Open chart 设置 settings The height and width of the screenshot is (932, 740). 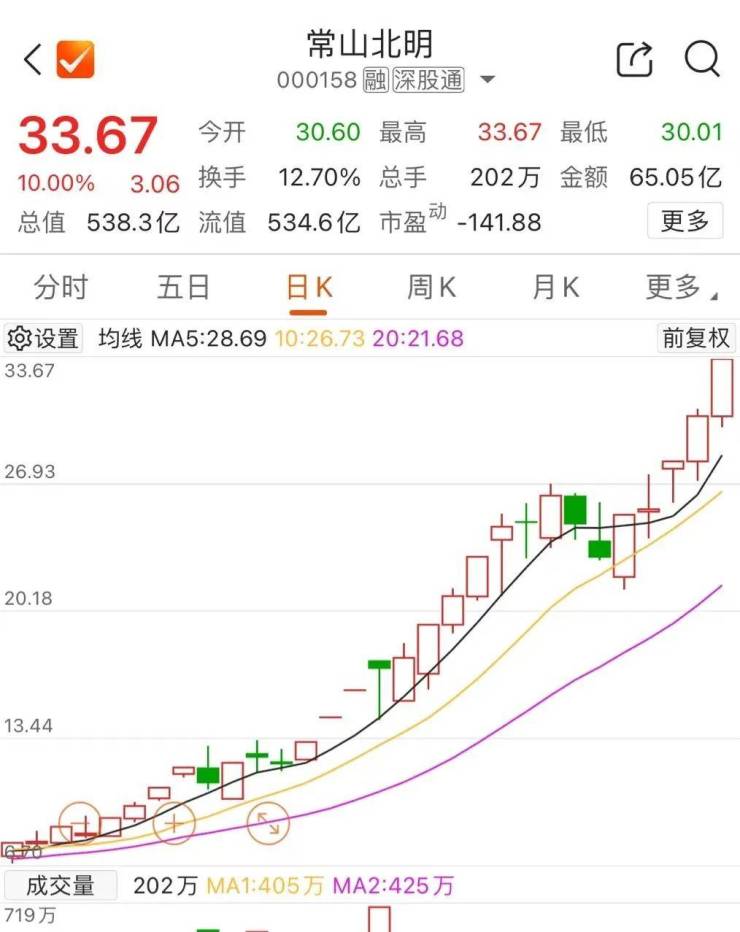[44, 339]
